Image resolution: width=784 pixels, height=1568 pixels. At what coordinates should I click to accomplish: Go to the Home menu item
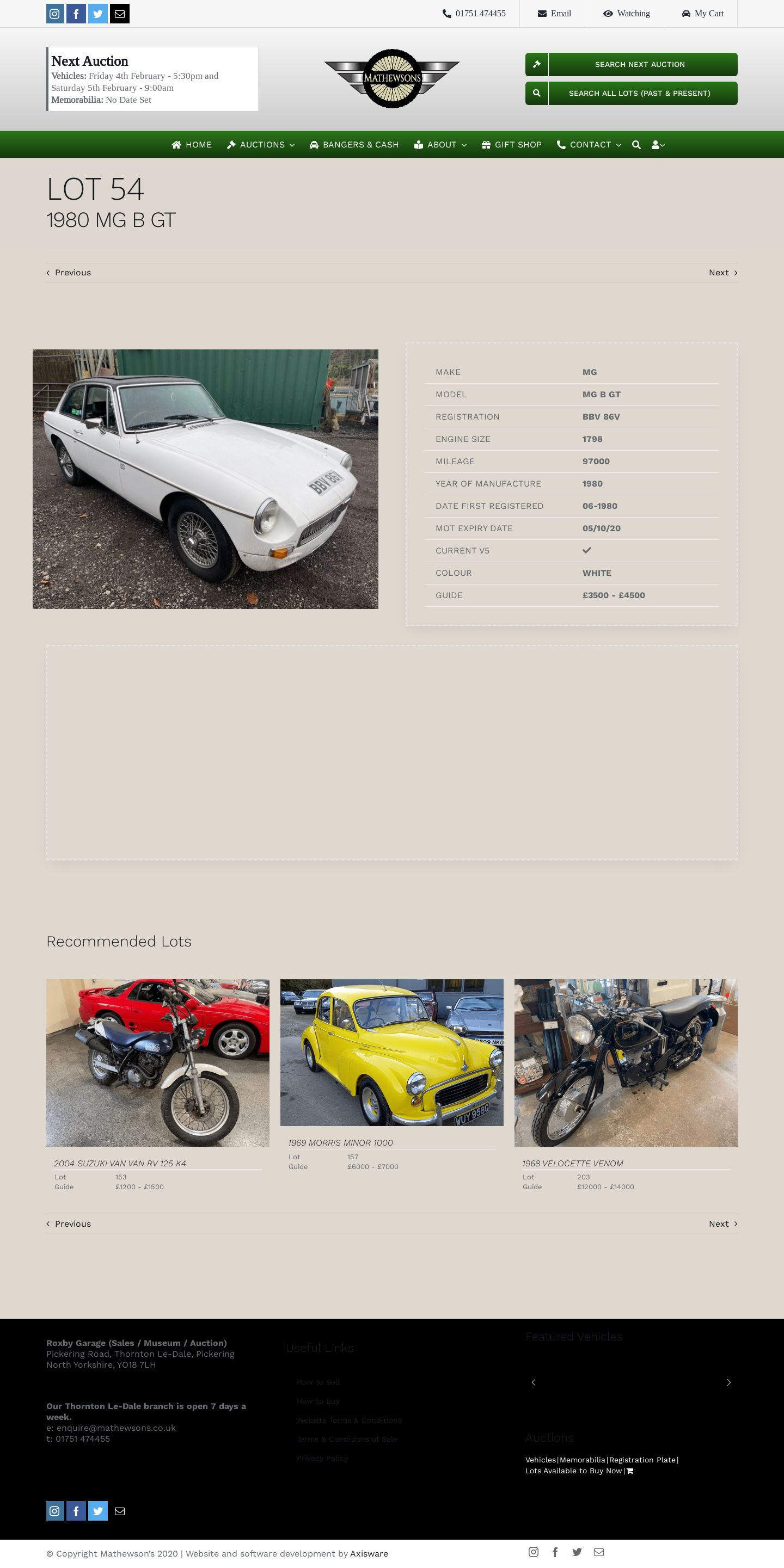click(192, 145)
